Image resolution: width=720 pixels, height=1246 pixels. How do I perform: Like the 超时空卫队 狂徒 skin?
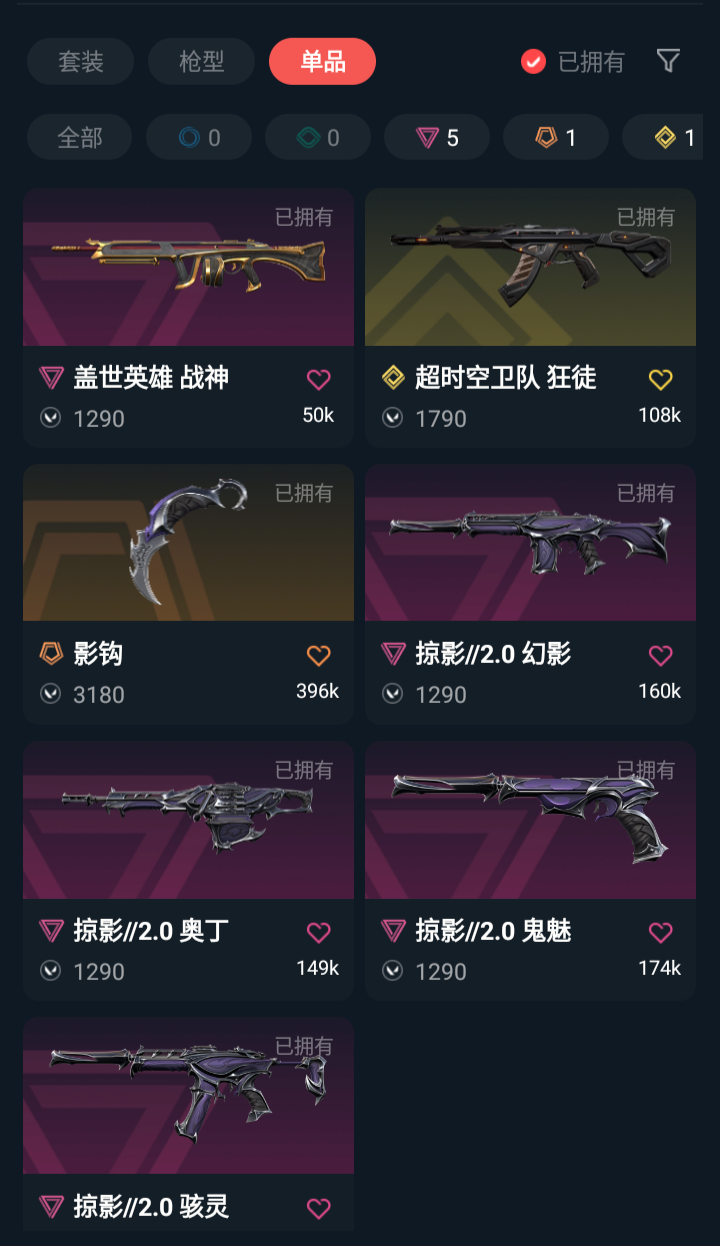click(660, 379)
